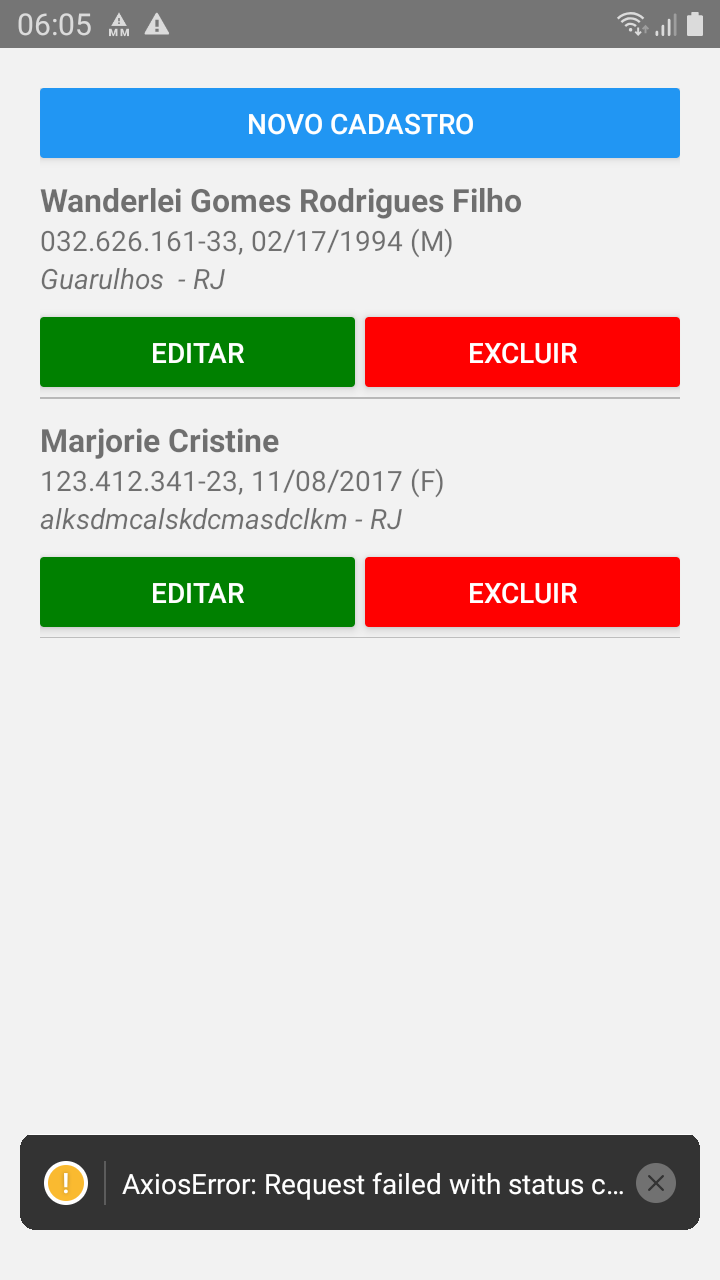Click EXCLUIR for Marjorie Cristine

click(522, 592)
